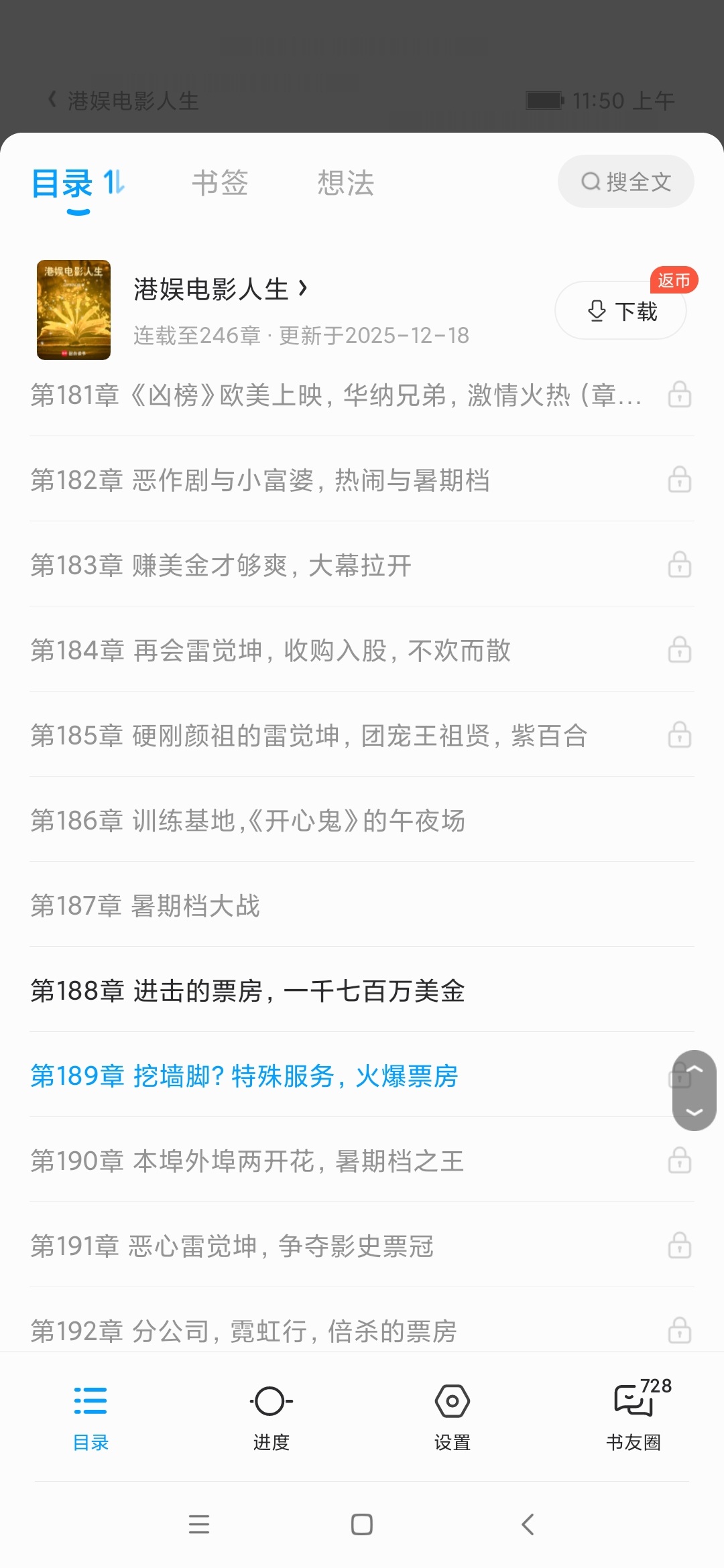This screenshot has width=724, height=1568.
Task: Open chapter 第191章 恶心雷觉坤
Action: tap(232, 1246)
